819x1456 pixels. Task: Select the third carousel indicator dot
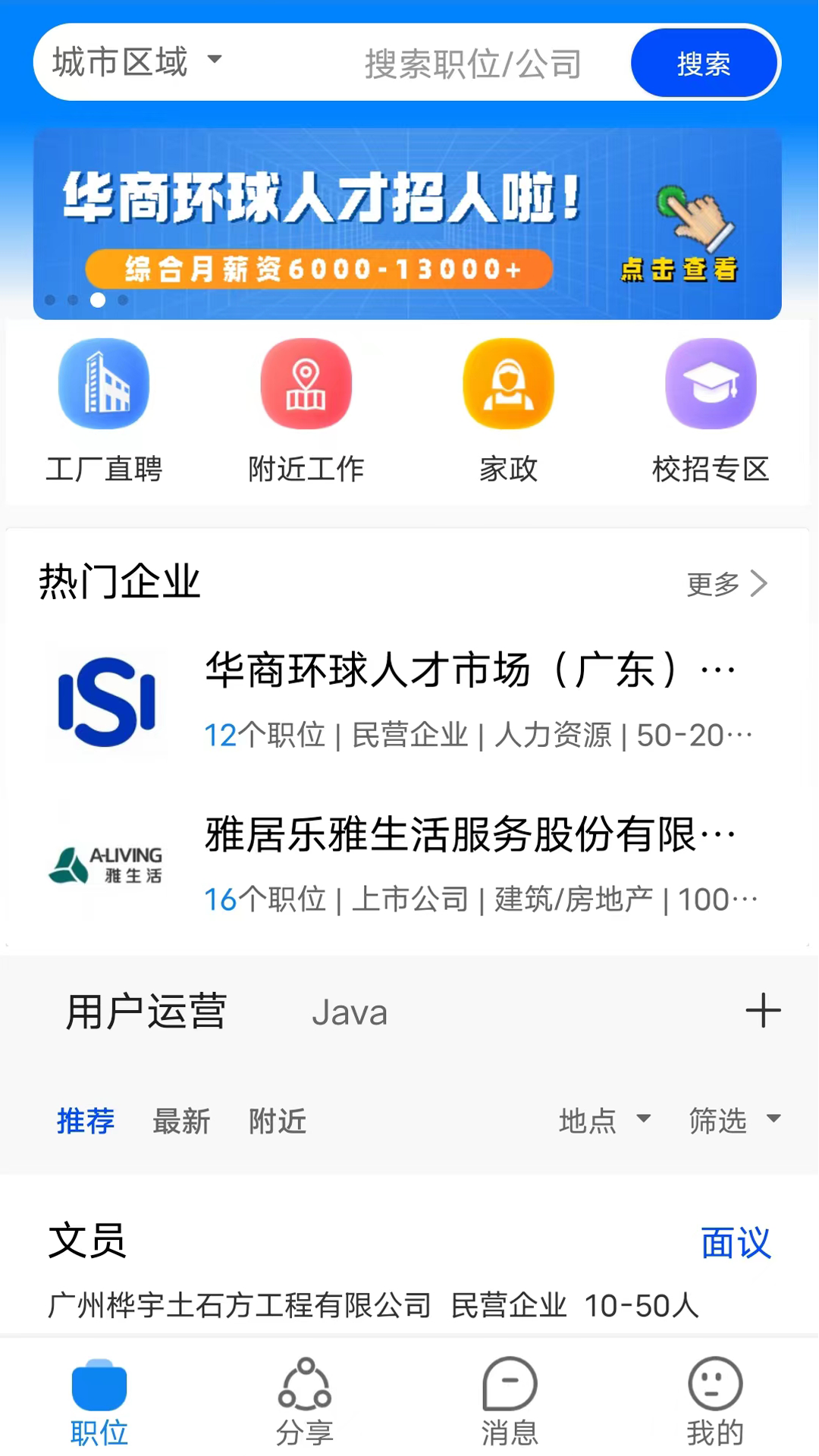(x=98, y=300)
